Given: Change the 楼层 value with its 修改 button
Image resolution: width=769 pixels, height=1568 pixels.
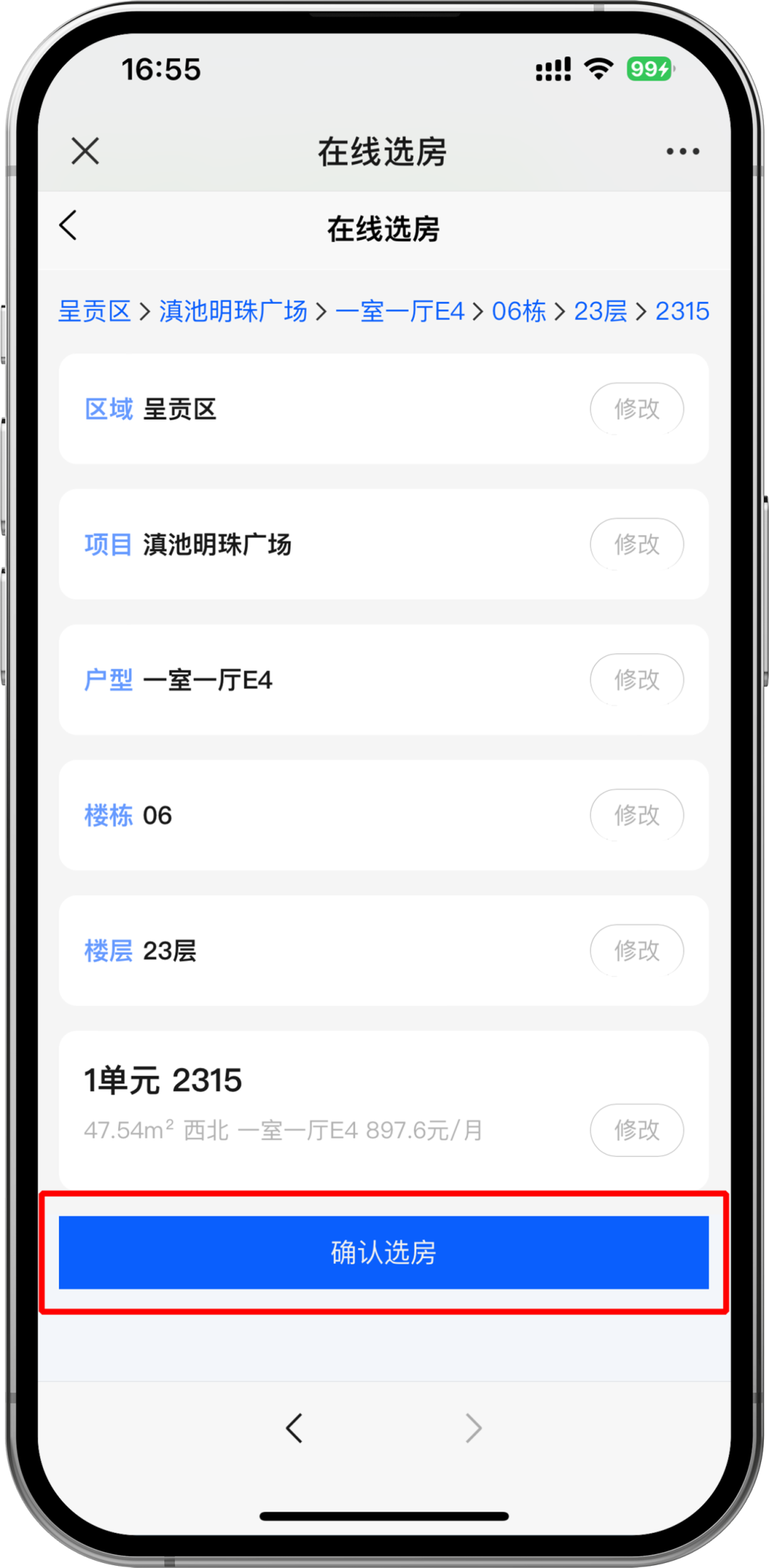Looking at the screenshot, I should (637, 950).
